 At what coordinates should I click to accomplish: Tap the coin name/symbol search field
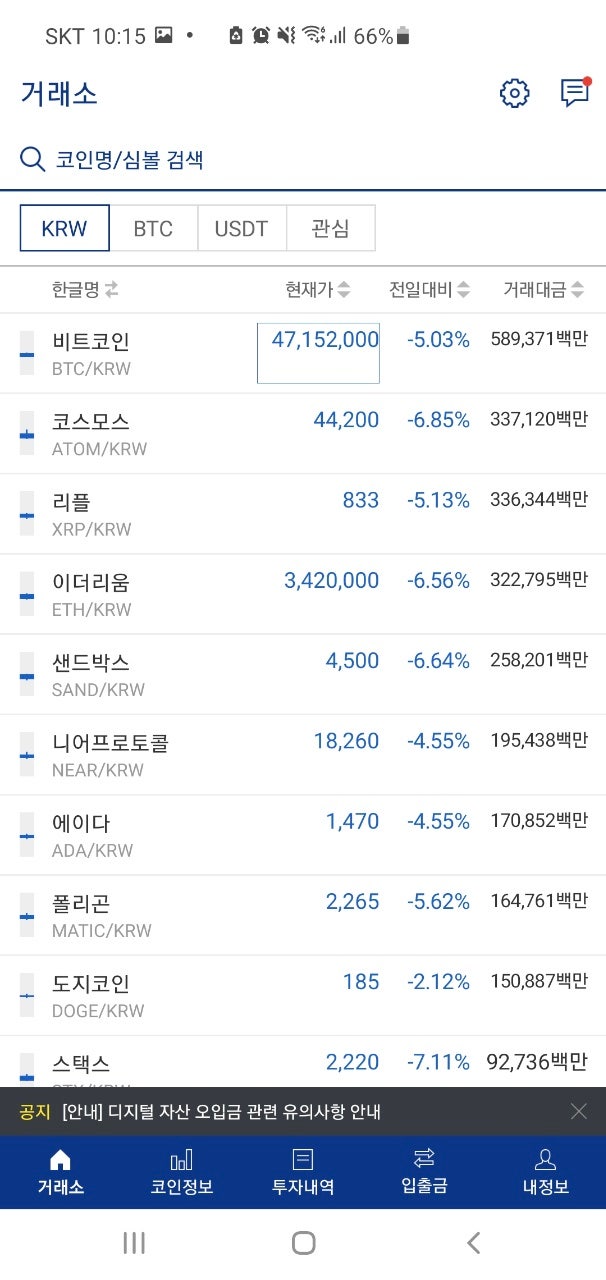point(303,159)
